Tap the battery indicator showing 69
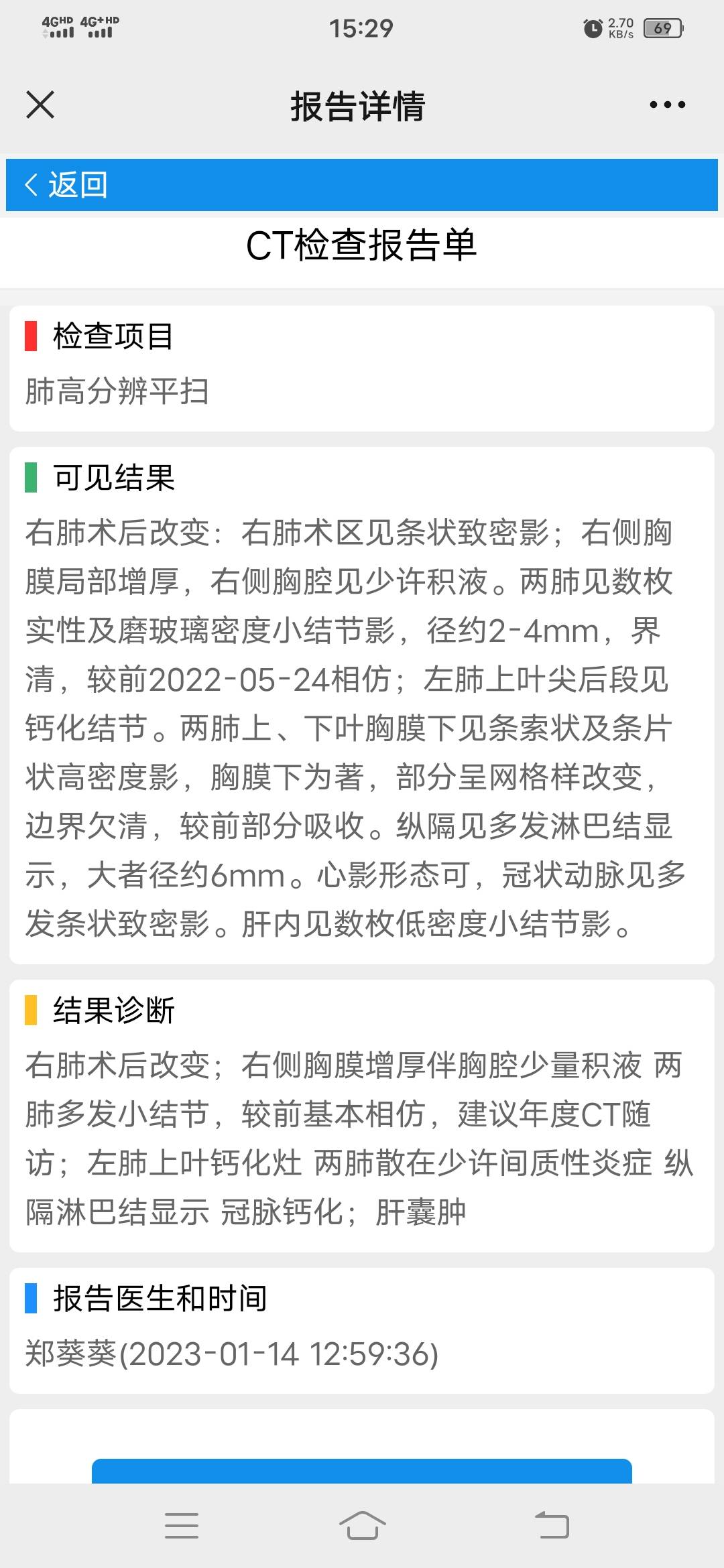724x1568 pixels. pos(662,27)
